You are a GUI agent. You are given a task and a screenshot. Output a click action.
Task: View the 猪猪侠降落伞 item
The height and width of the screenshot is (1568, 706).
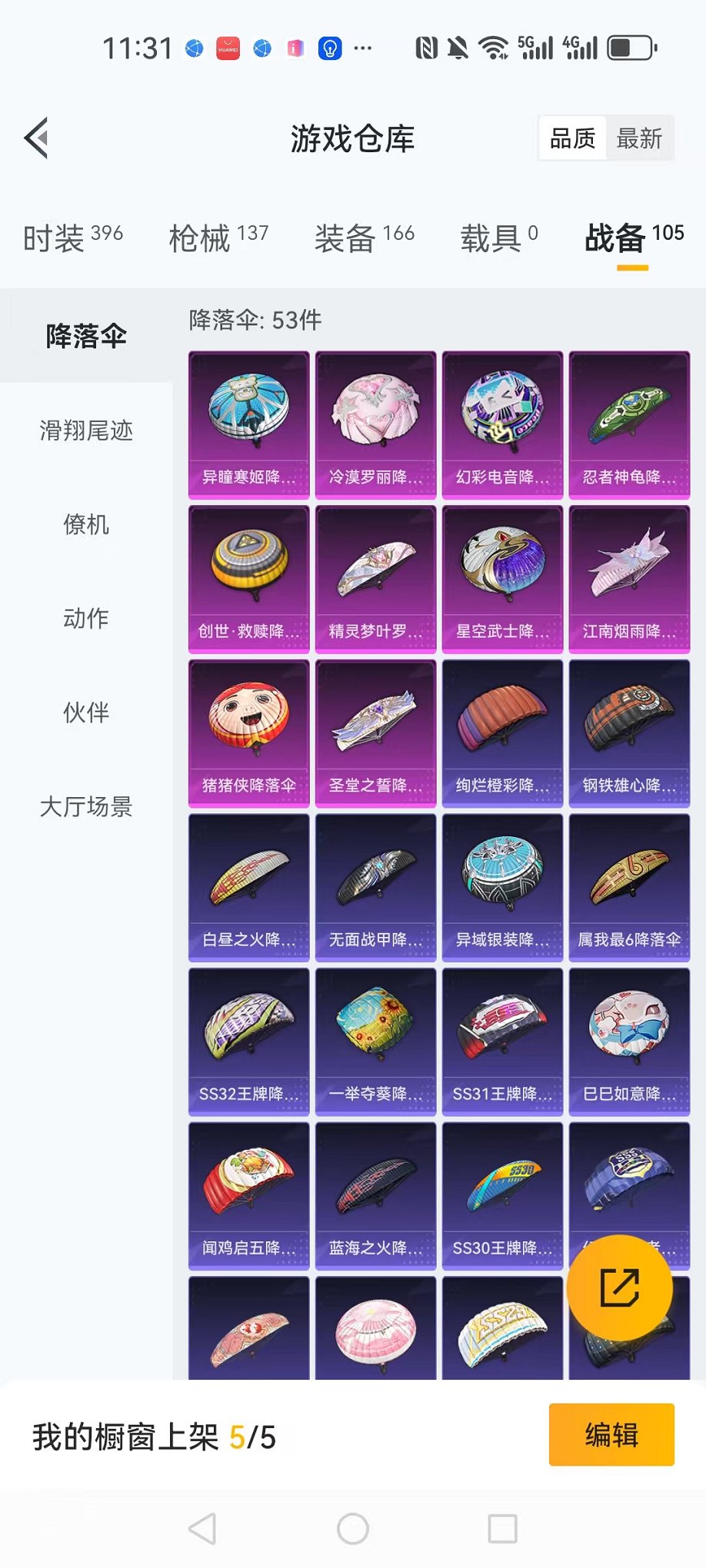click(248, 733)
